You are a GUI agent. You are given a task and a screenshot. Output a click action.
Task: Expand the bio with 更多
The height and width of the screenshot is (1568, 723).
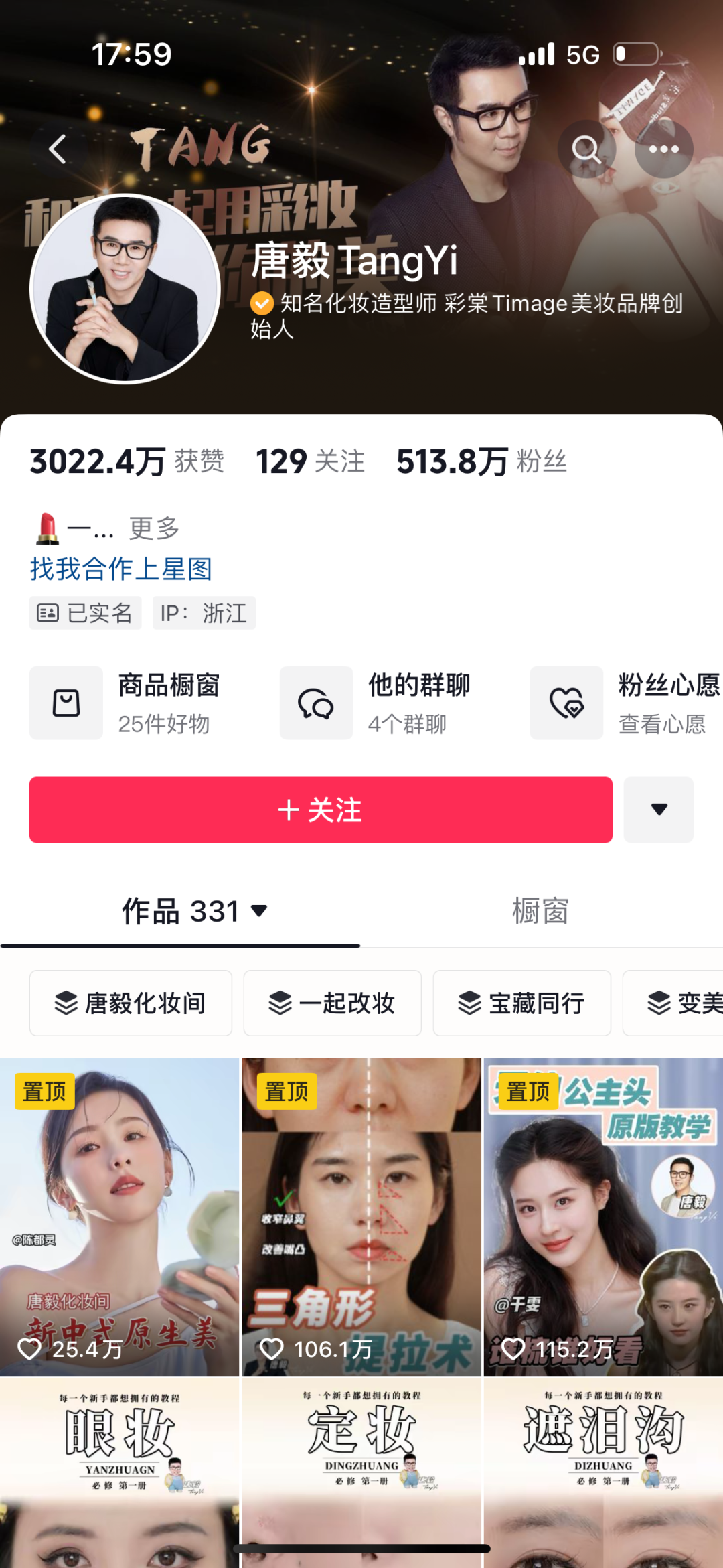tap(154, 528)
